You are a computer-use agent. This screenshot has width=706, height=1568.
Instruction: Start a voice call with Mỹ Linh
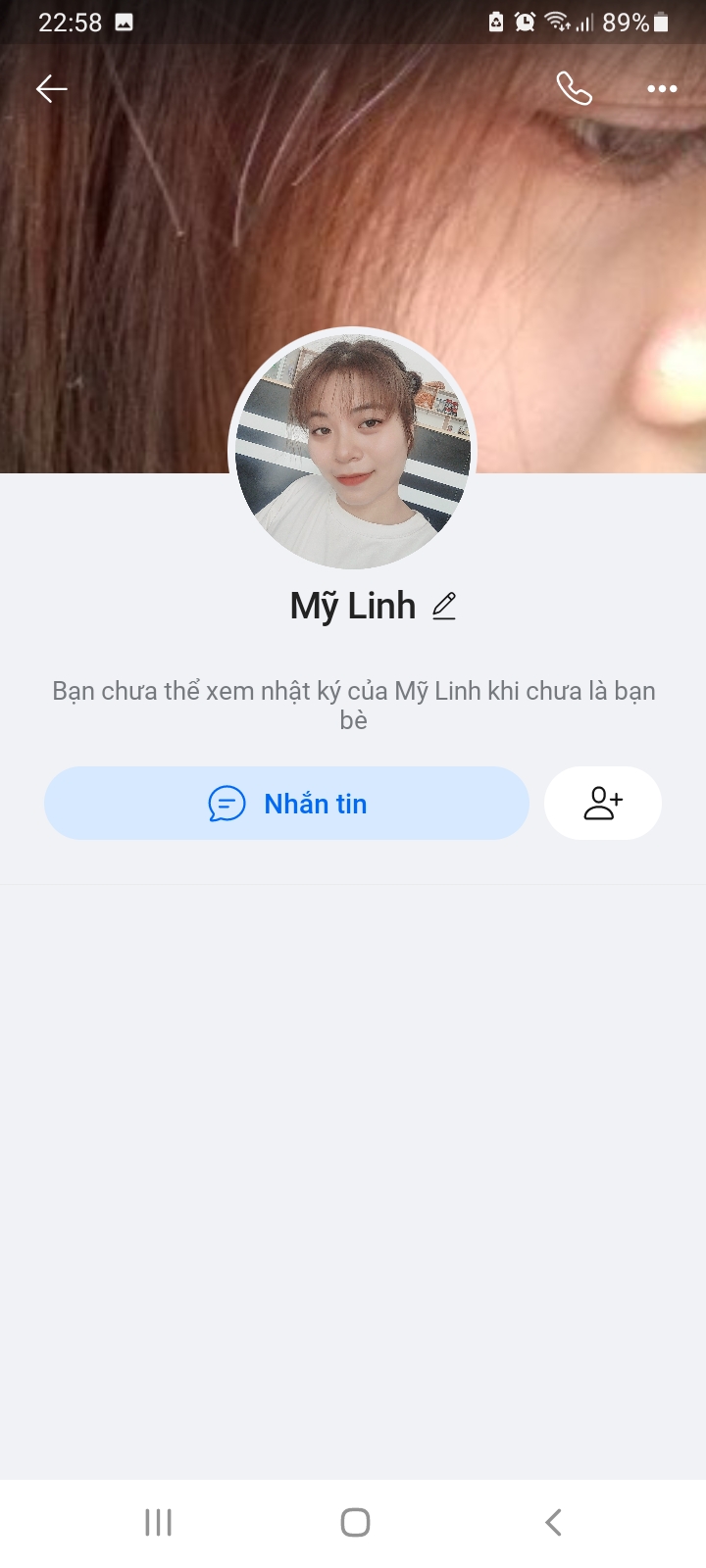574,89
